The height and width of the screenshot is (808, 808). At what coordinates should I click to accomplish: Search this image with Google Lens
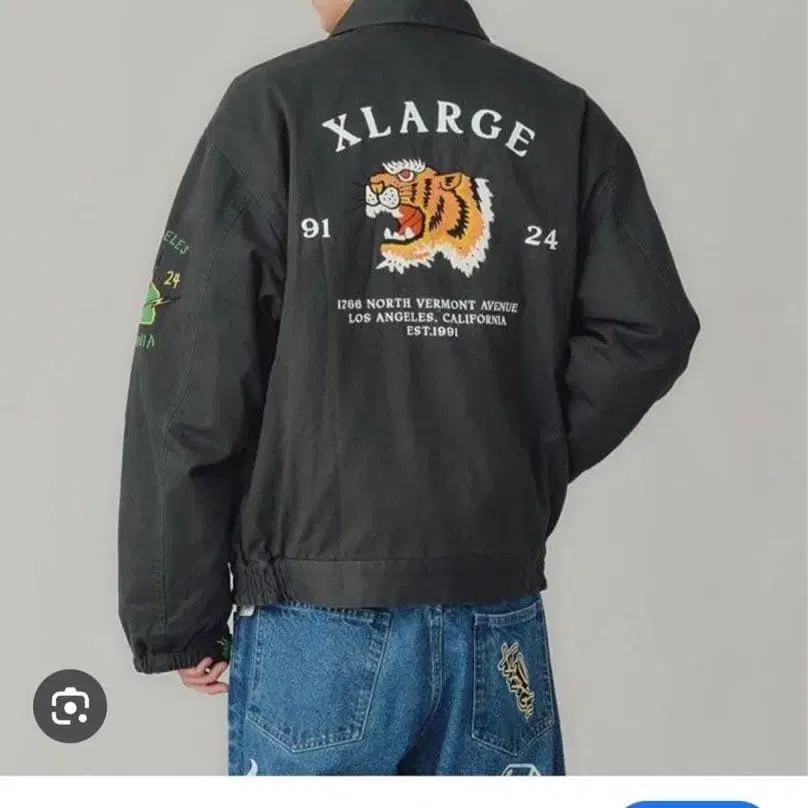(x=69, y=705)
